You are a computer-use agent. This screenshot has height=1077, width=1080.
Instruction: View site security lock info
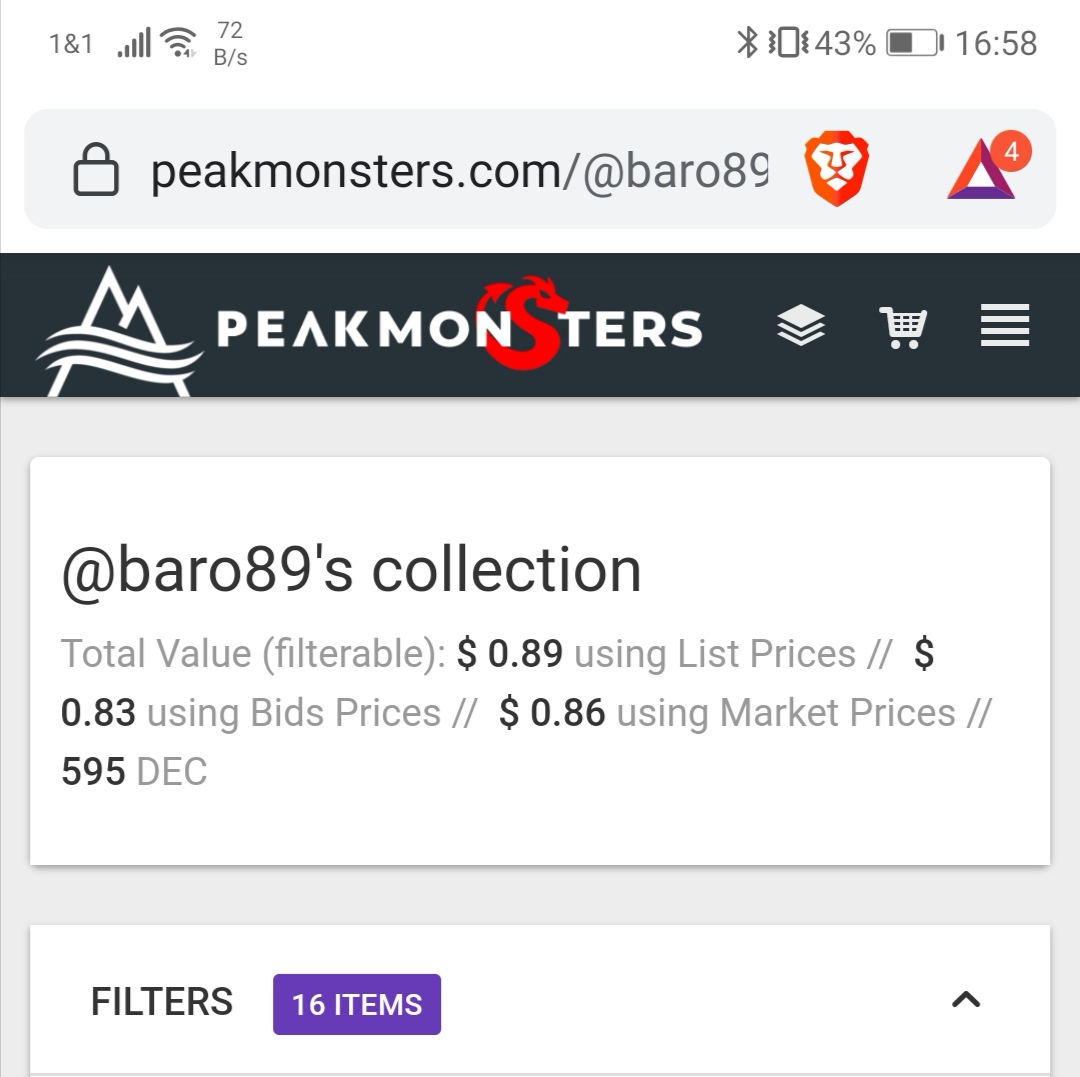tap(96, 170)
